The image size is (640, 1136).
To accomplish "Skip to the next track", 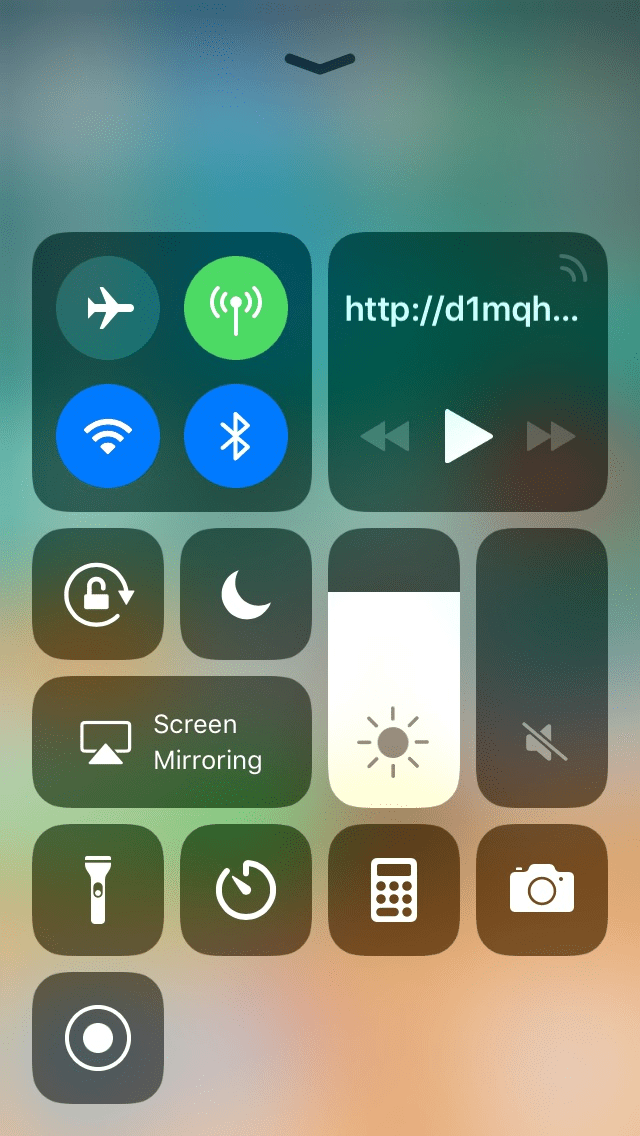I will [551, 436].
